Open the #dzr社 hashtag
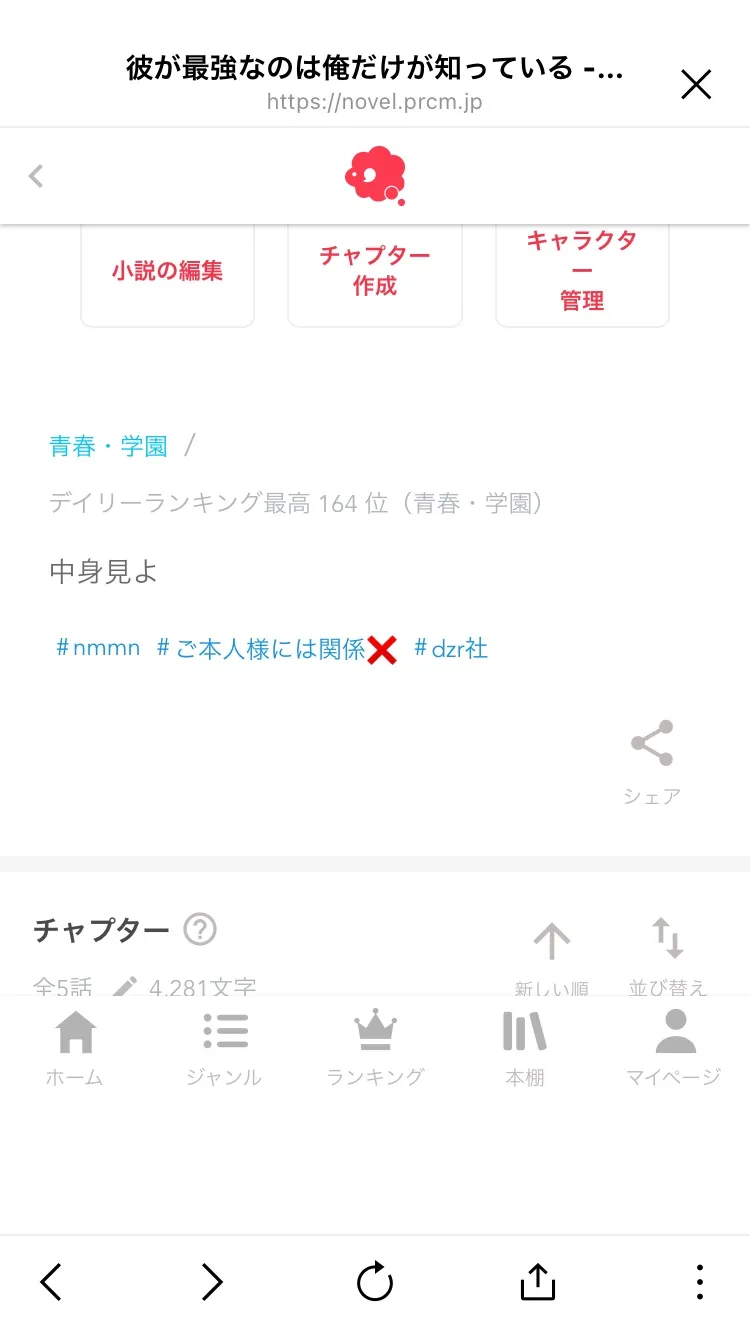 tap(451, 648)
